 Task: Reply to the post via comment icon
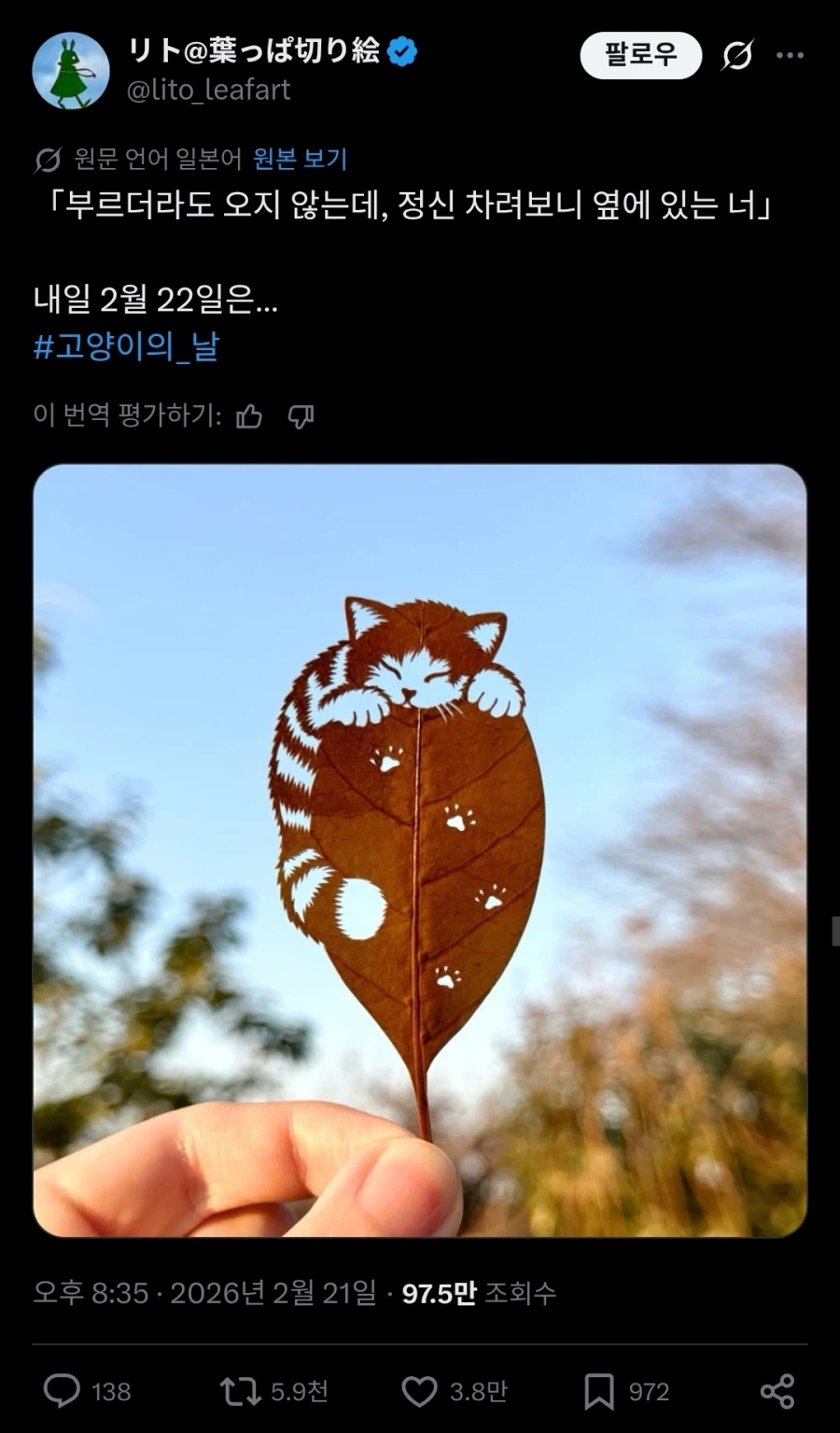pyautogui.click(x=63, y=1391)
